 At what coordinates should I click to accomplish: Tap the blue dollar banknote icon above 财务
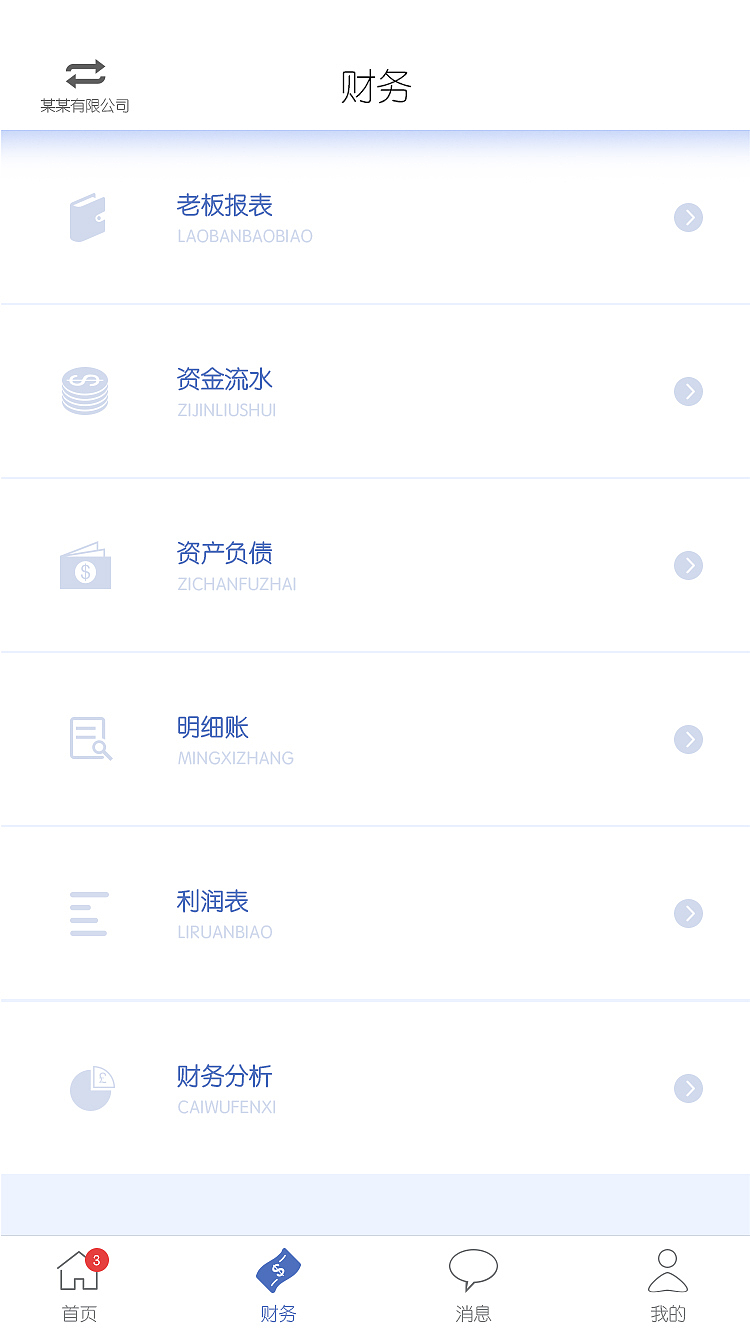point(278,1268)
